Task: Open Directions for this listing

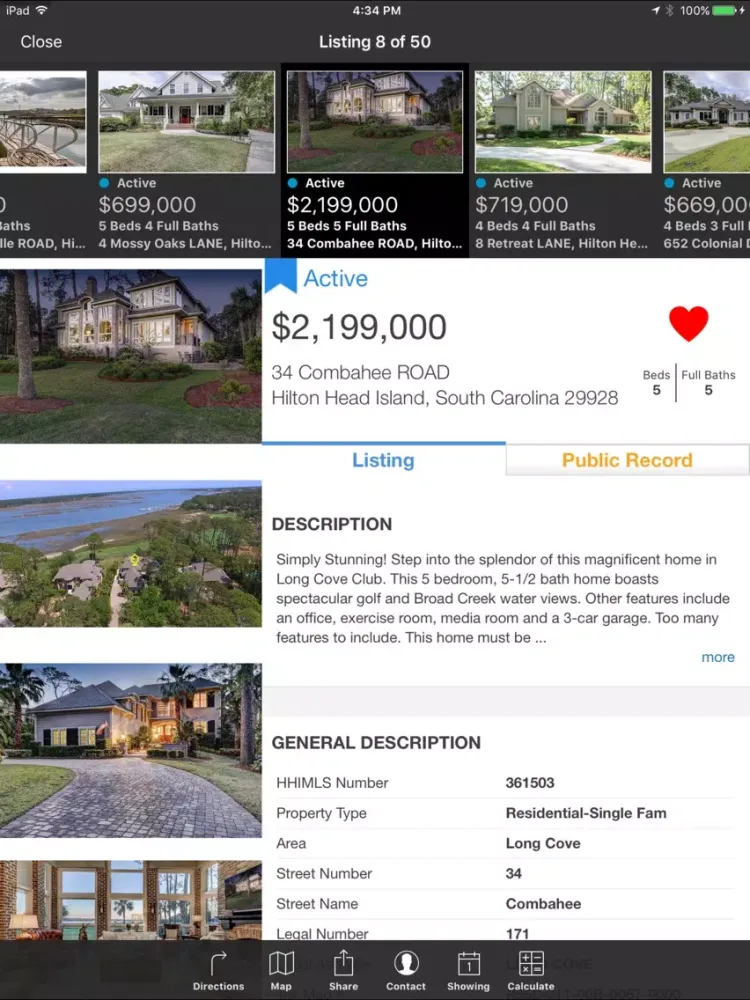Action: 218,968
